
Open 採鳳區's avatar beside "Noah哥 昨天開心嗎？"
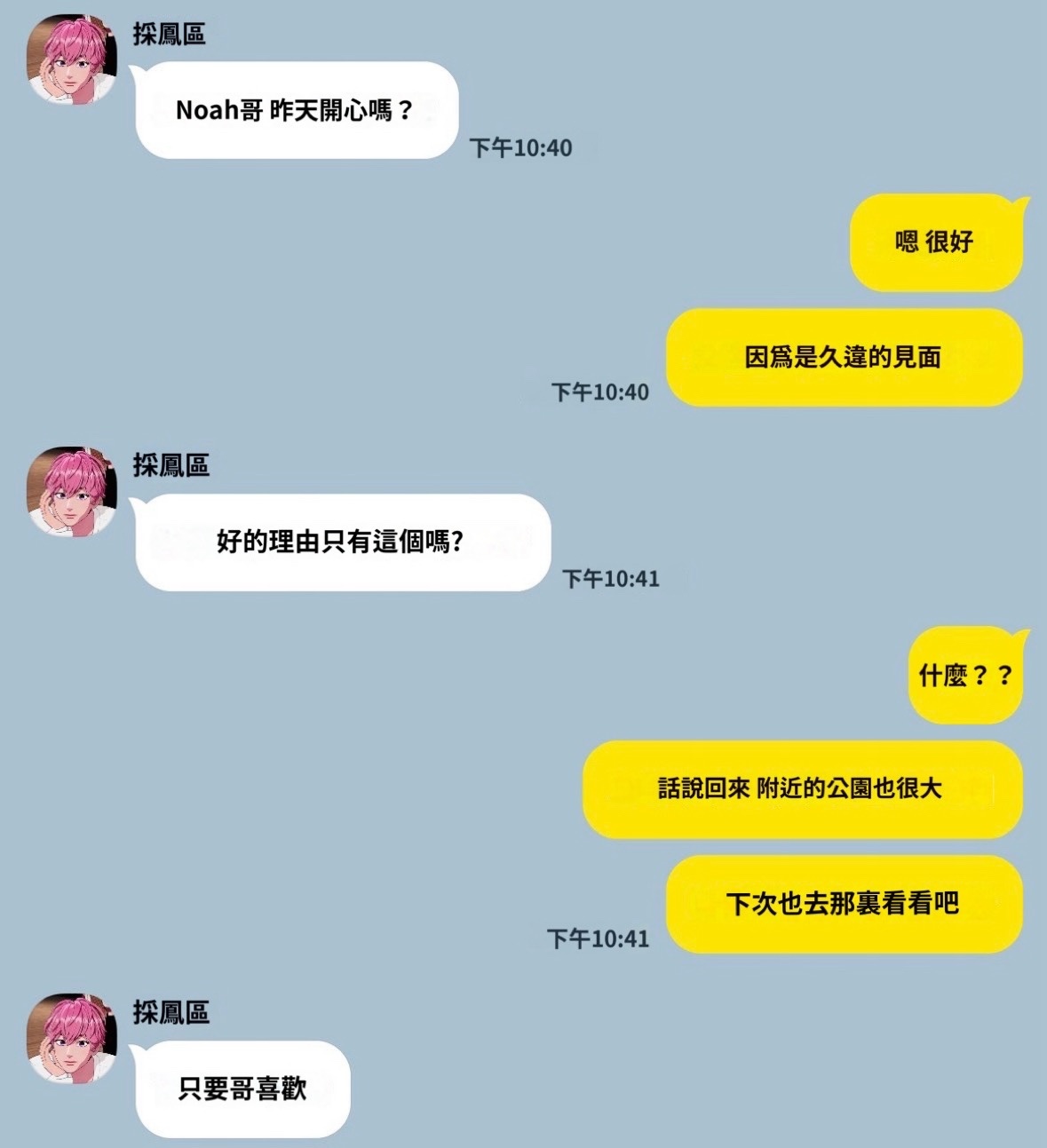(x=72, y=59)
